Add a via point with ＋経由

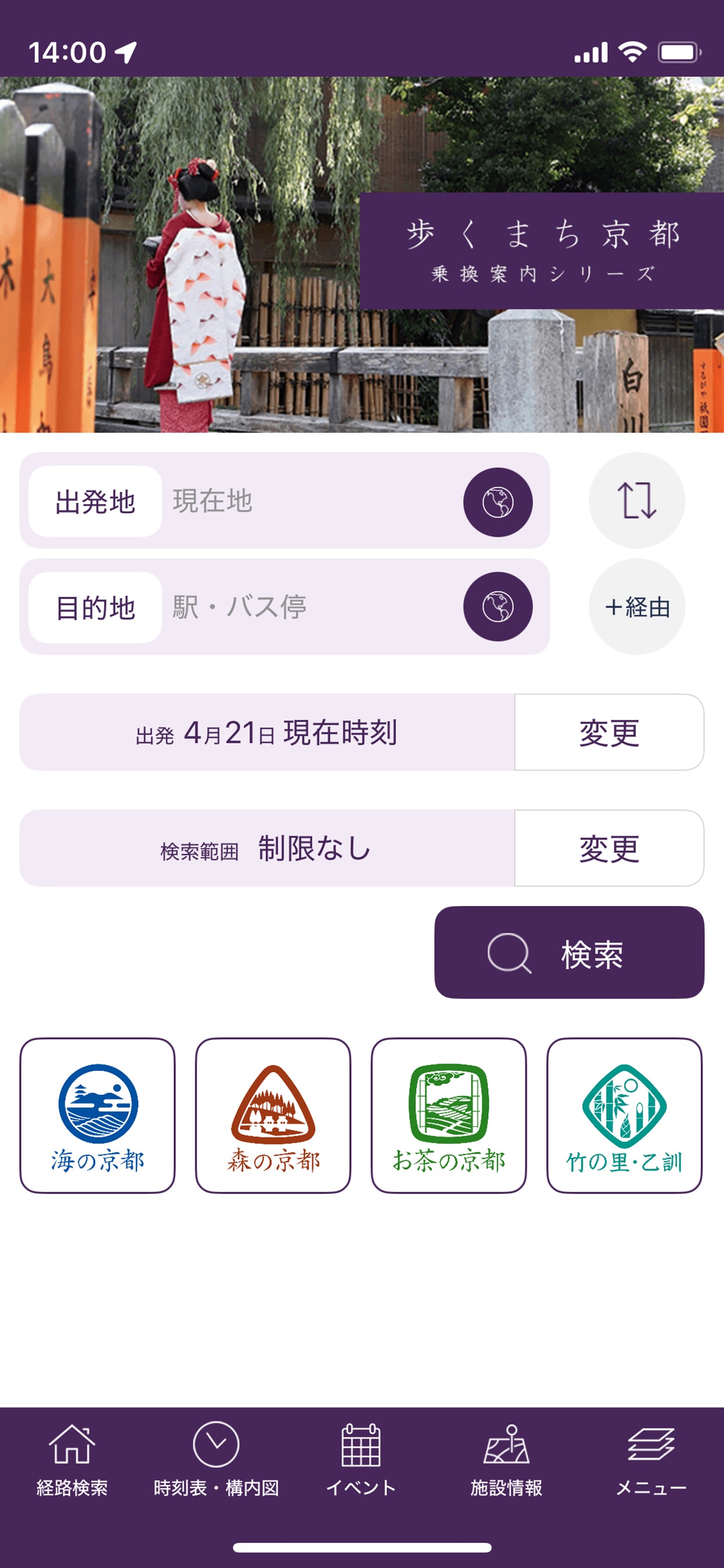pos(636,606)
